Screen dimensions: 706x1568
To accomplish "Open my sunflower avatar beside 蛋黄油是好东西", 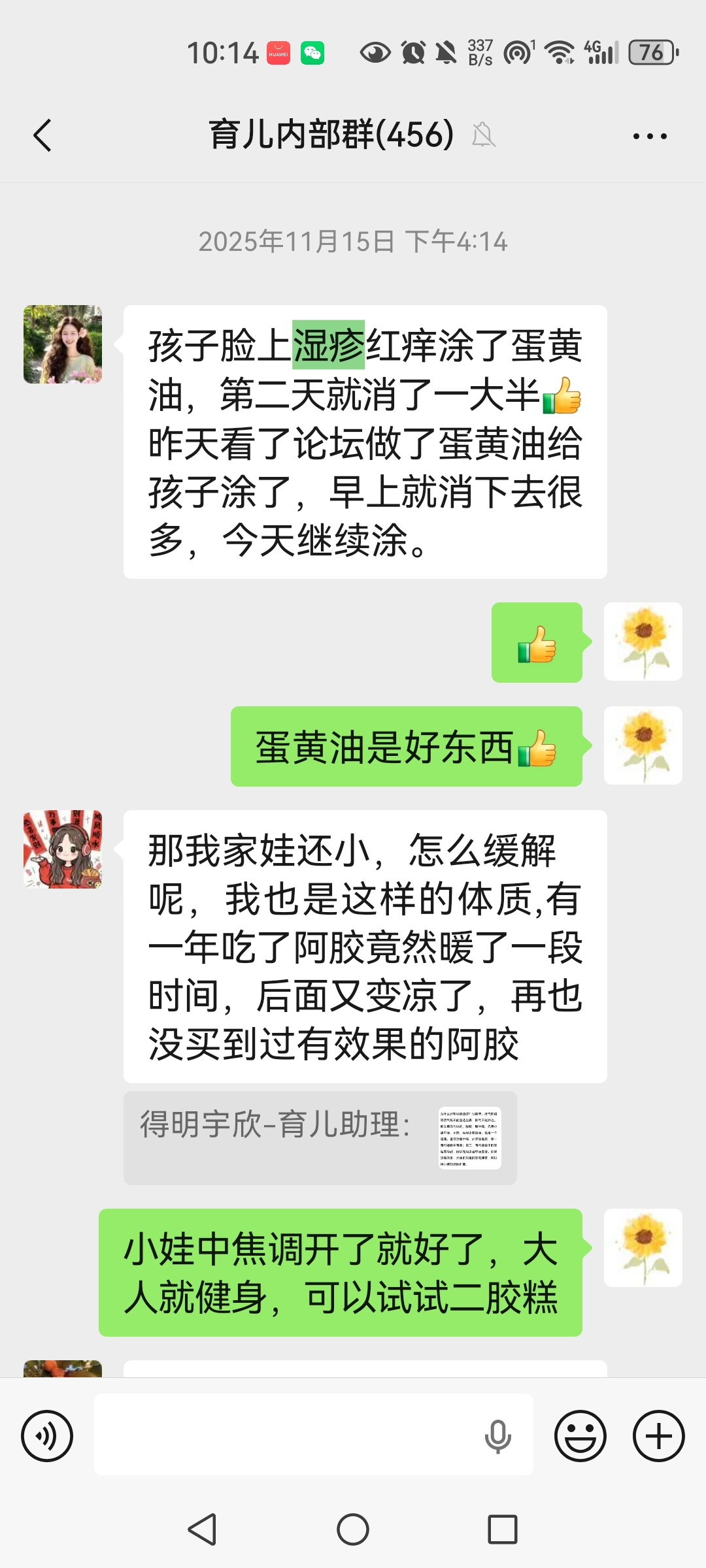I will point(643,745).
